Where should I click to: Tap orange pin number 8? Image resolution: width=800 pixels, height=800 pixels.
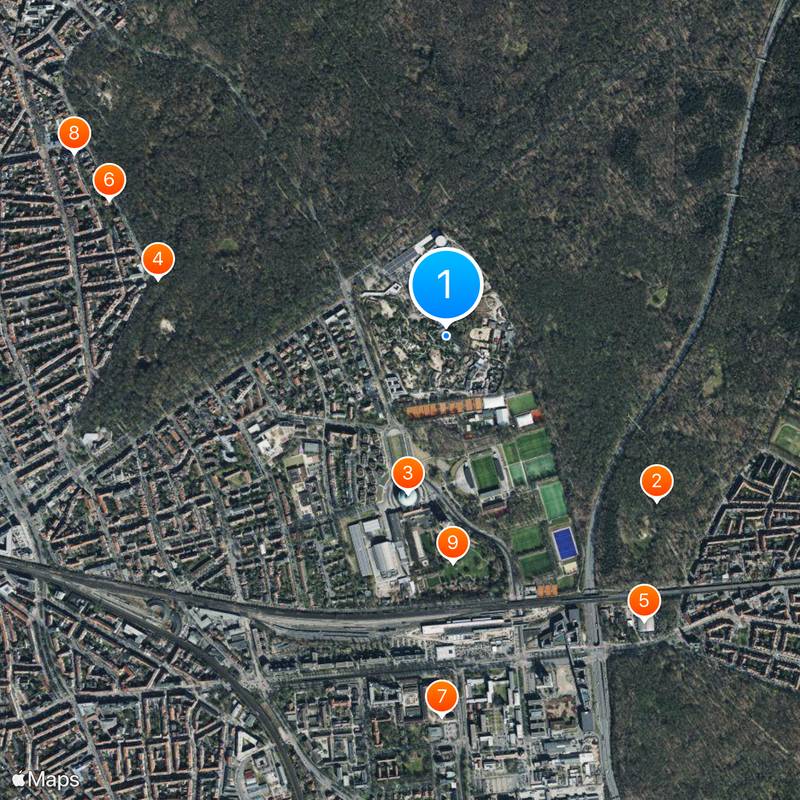point(74,133)
